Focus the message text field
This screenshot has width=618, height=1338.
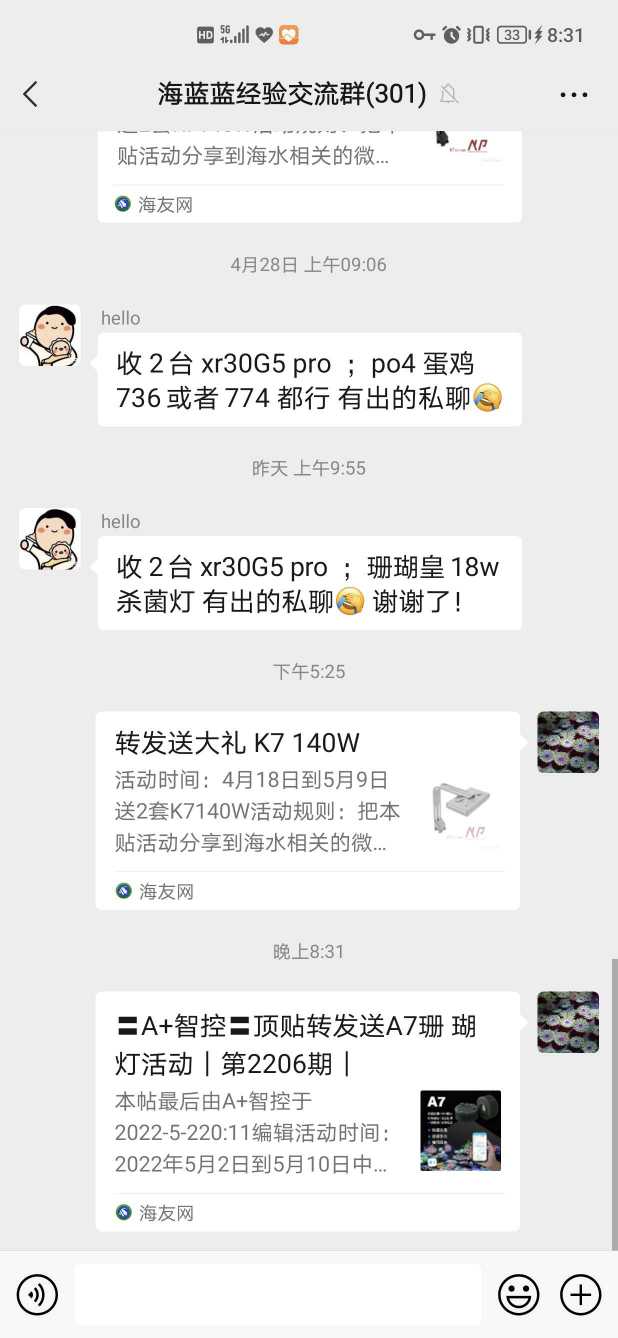(277, 1295)
